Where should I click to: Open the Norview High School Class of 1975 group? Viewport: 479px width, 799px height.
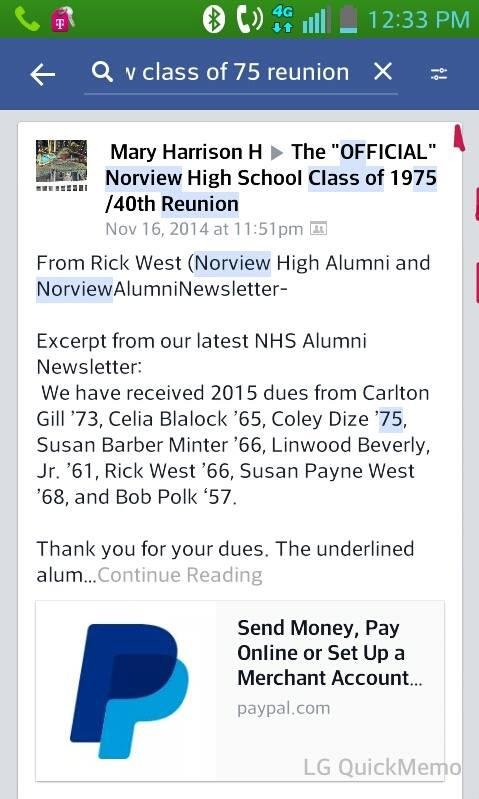271,178
